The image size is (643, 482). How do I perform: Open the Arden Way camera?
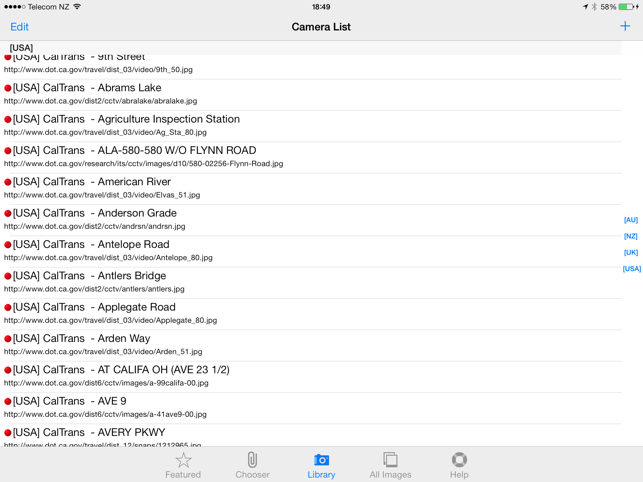click(x=300, y=344)
